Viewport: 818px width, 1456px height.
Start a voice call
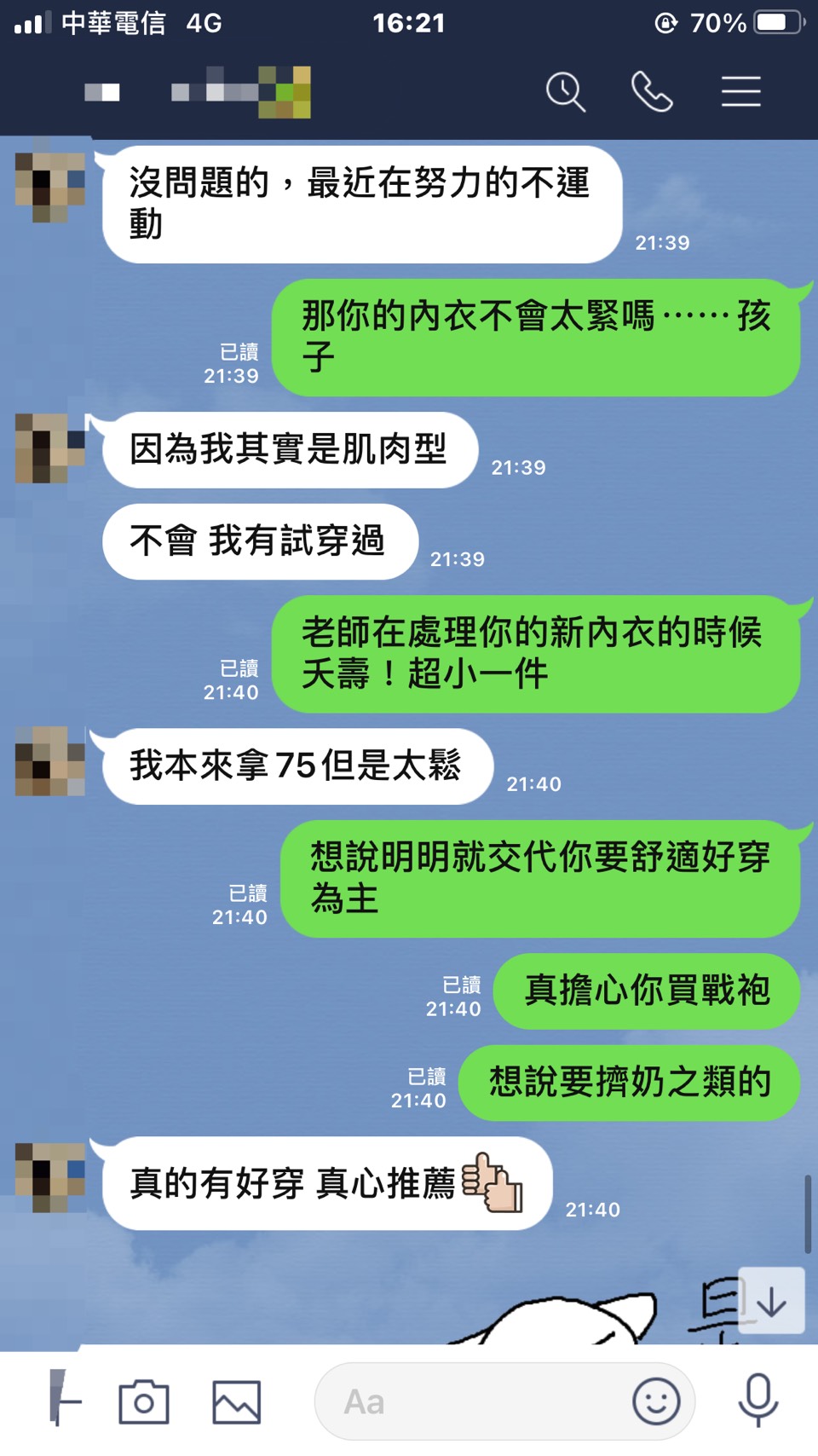click(x=652, y=92)
